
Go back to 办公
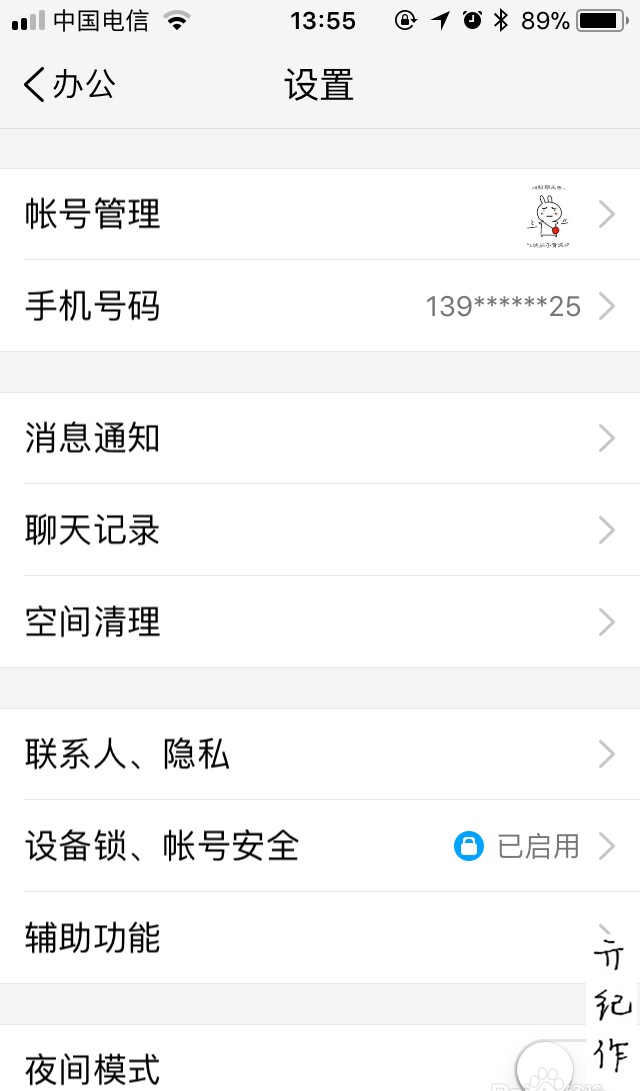(x=68, y=85)
